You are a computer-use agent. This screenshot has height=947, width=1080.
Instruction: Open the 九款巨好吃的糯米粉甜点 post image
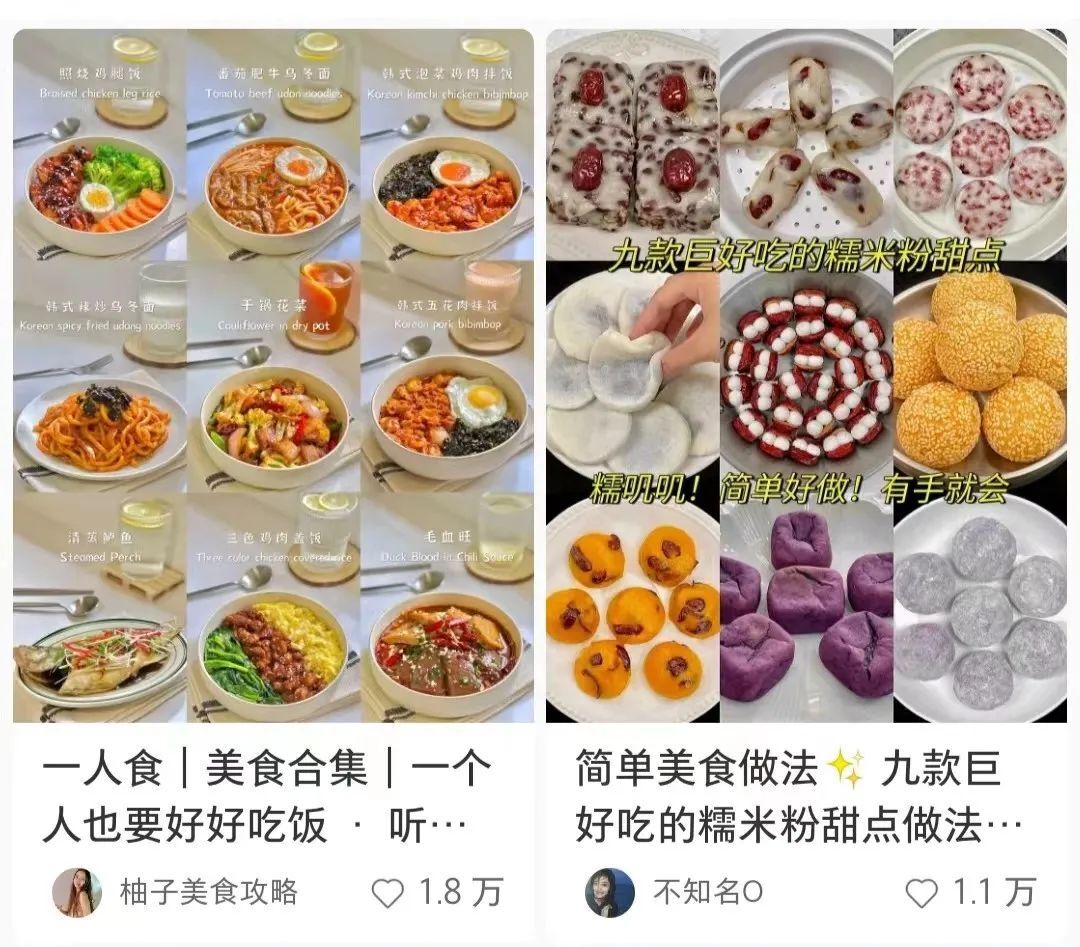pyautogui.click(x=806, y=375)
